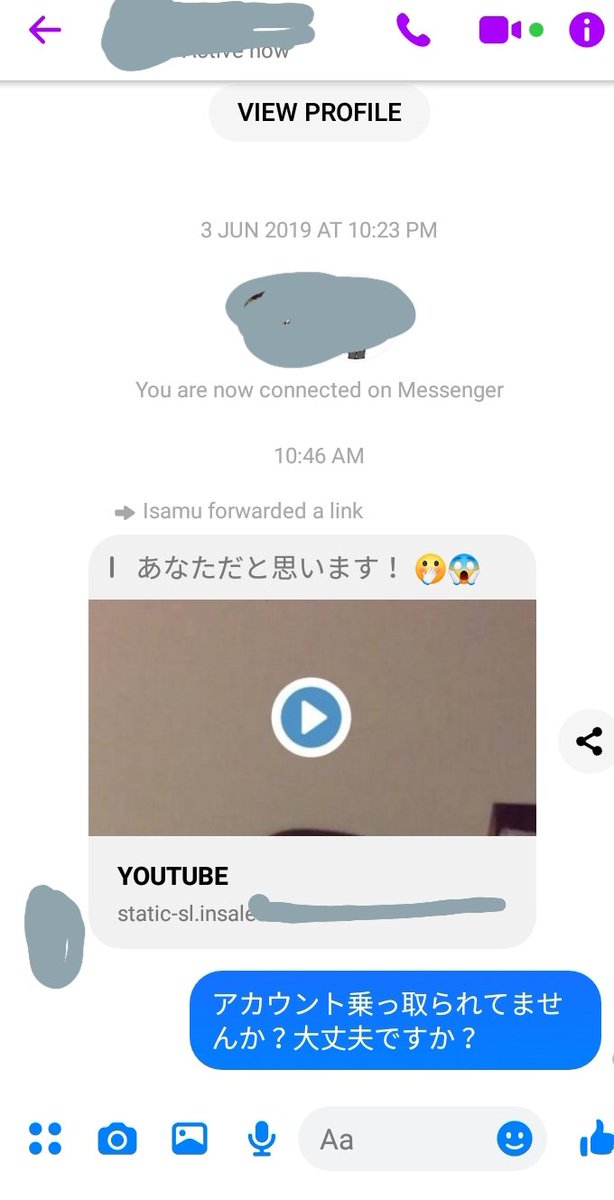The image size is (614, 1200).
Task: Open the camera to take photo
Action: point(117,1138)
